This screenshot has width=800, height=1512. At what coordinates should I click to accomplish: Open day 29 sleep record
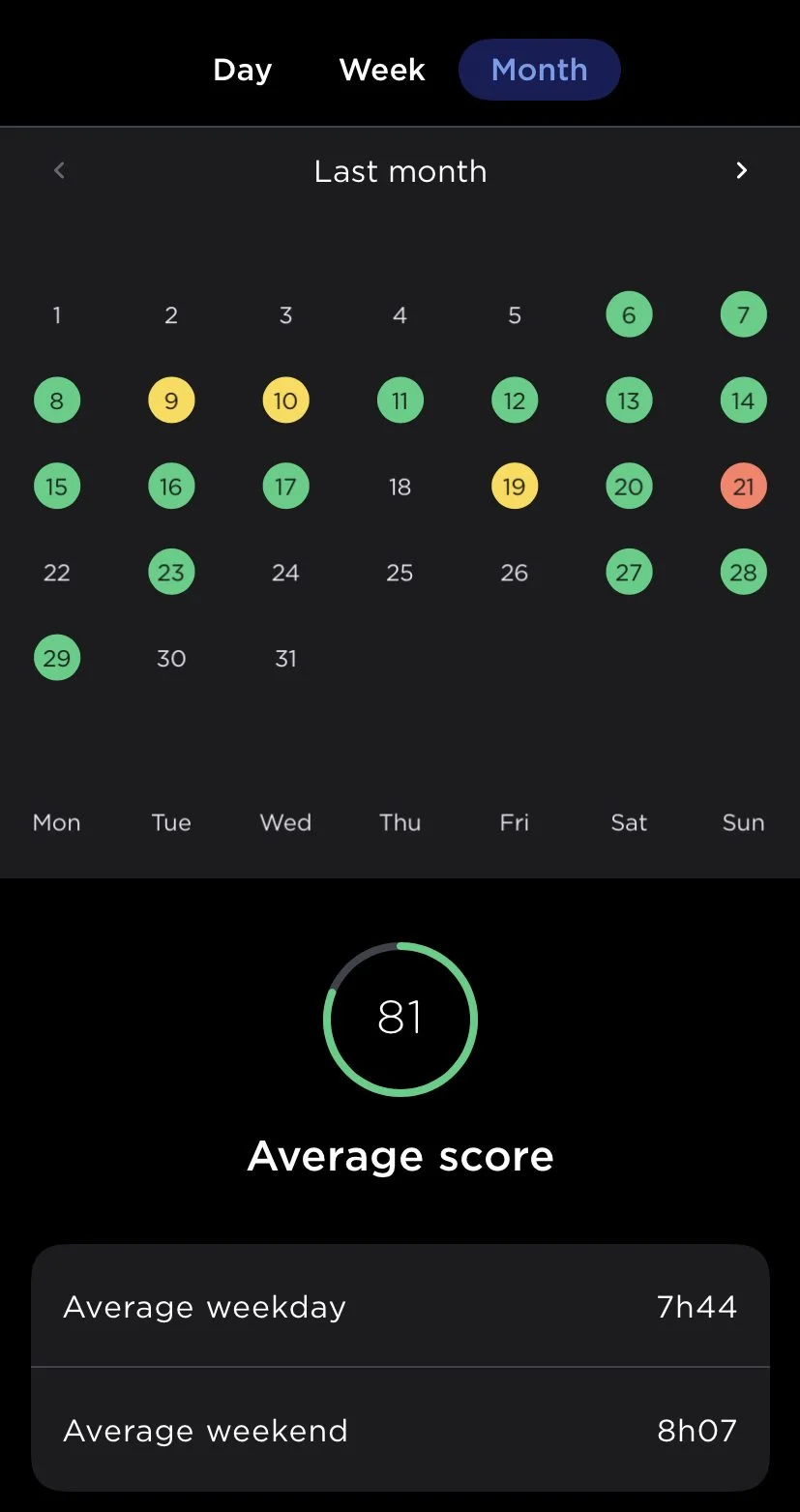tap(57, 659)
